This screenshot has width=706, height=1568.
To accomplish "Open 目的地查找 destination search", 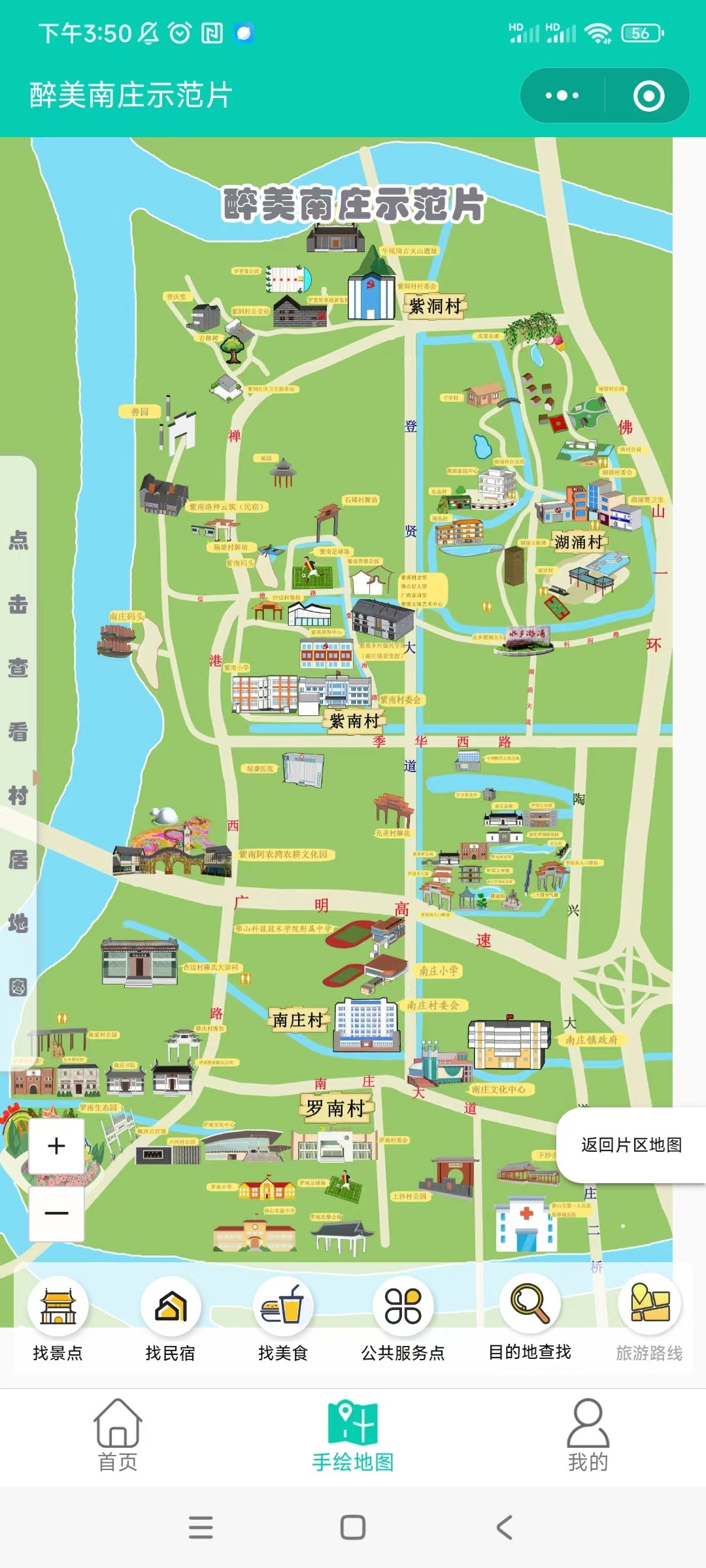I will (529, 1318).
